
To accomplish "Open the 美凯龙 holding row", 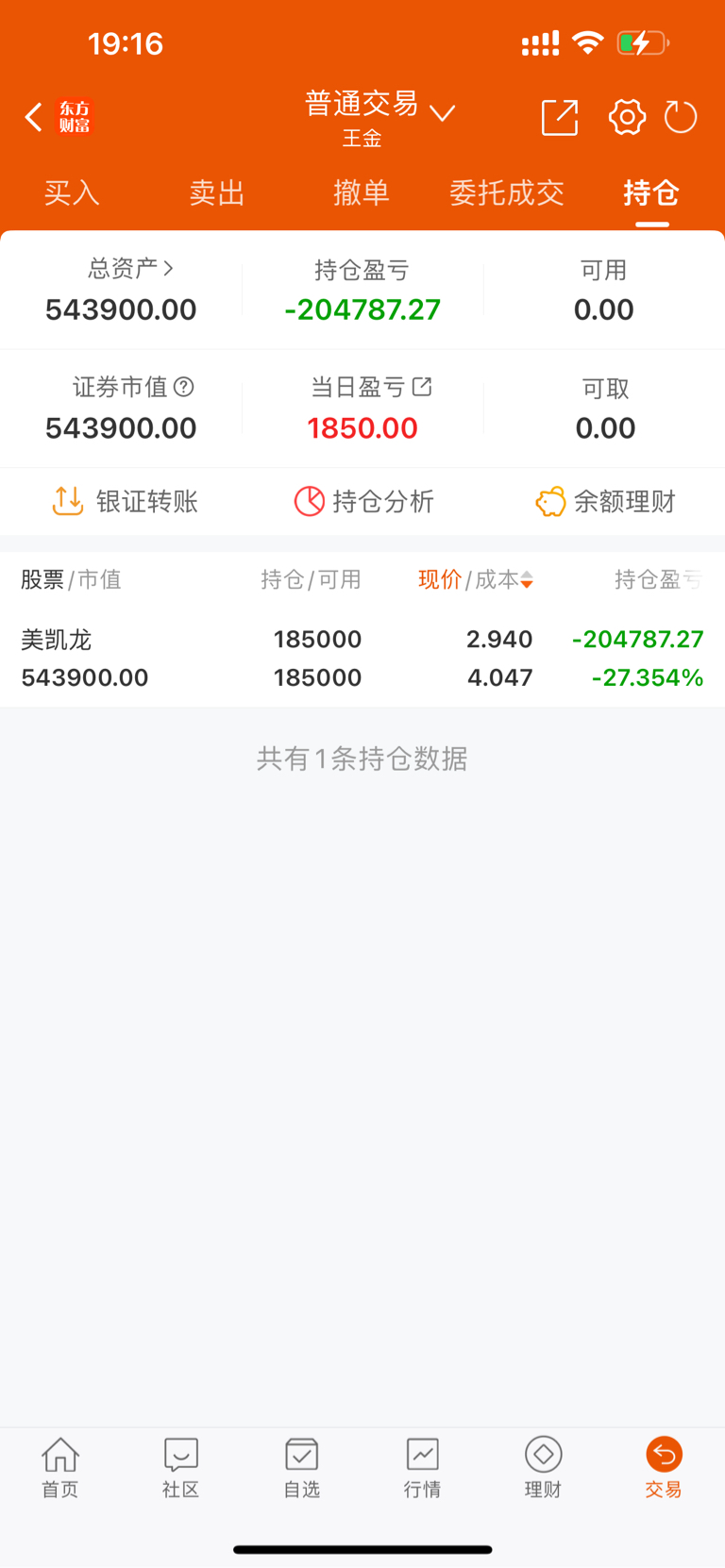I will pyautogui.click(x=362, y=658).
